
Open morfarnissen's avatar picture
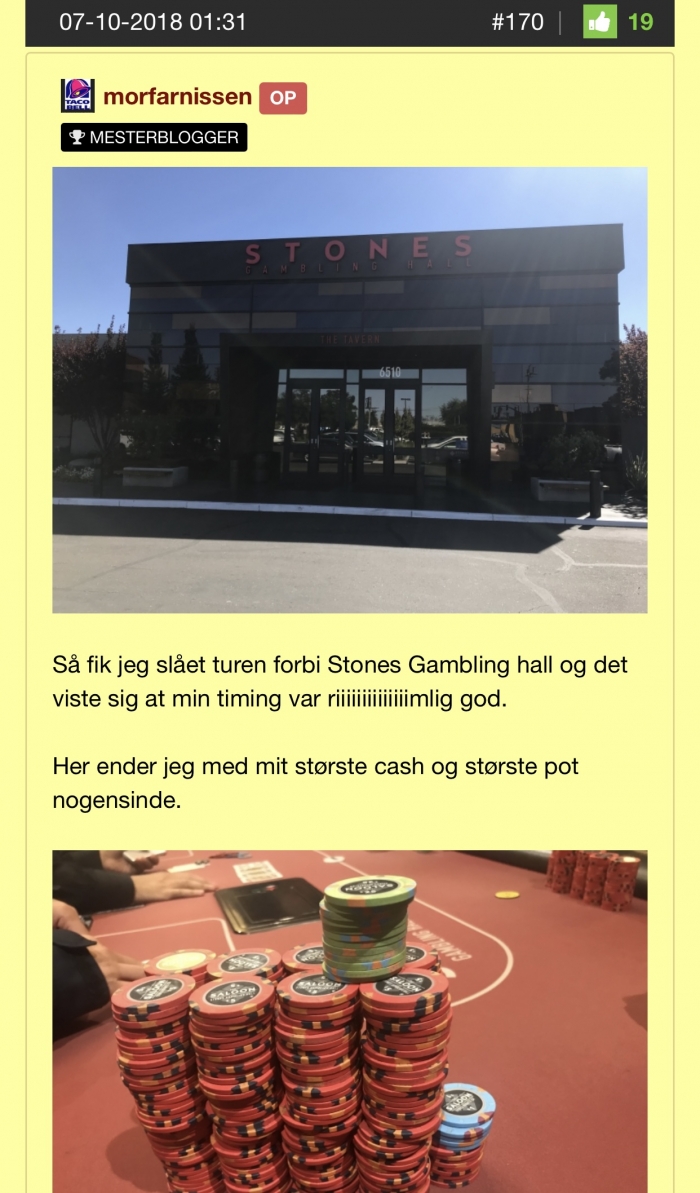77,96
